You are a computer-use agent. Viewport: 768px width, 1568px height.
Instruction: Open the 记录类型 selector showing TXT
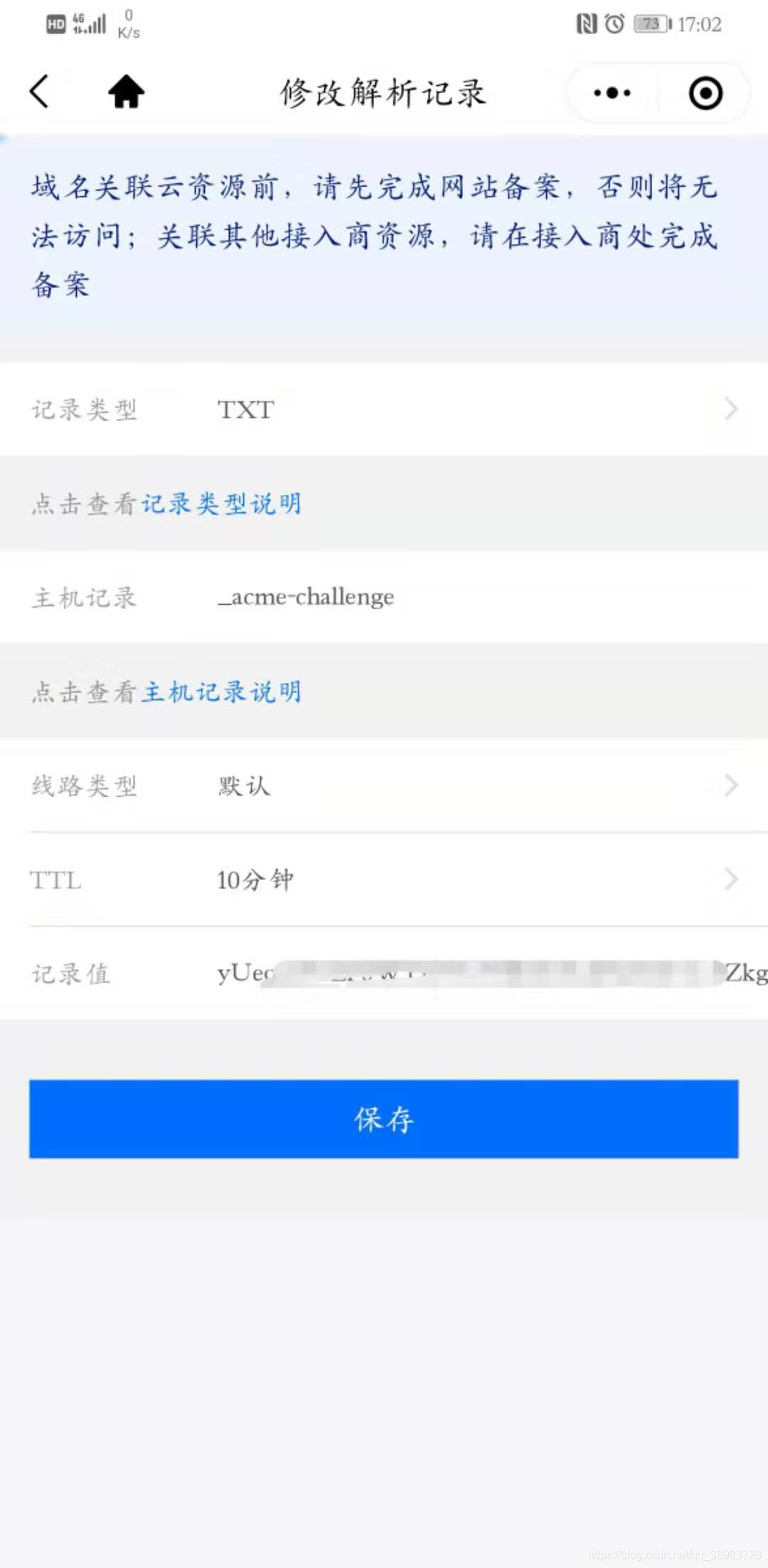[x=384, y=409]
